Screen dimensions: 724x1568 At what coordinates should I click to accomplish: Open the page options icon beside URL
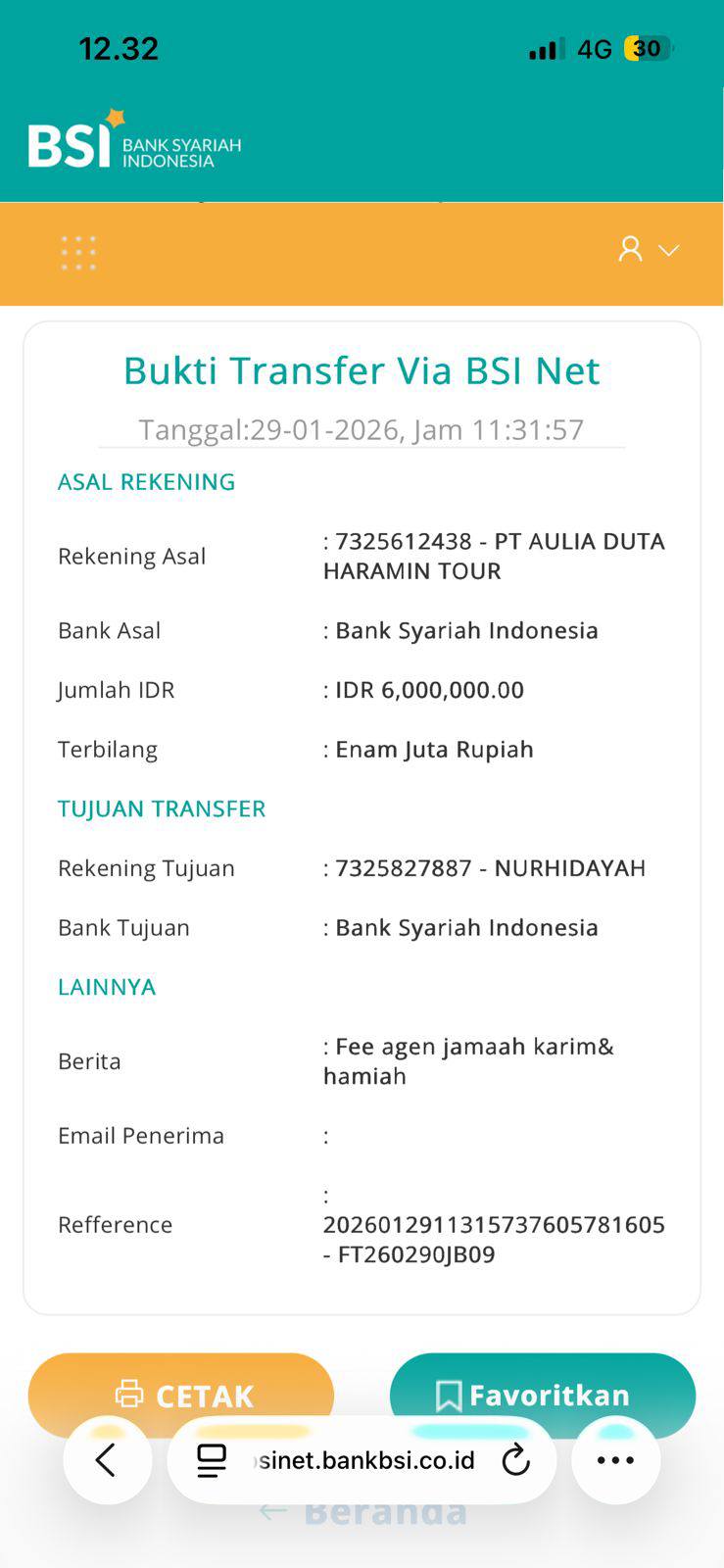click(212, 1460)
